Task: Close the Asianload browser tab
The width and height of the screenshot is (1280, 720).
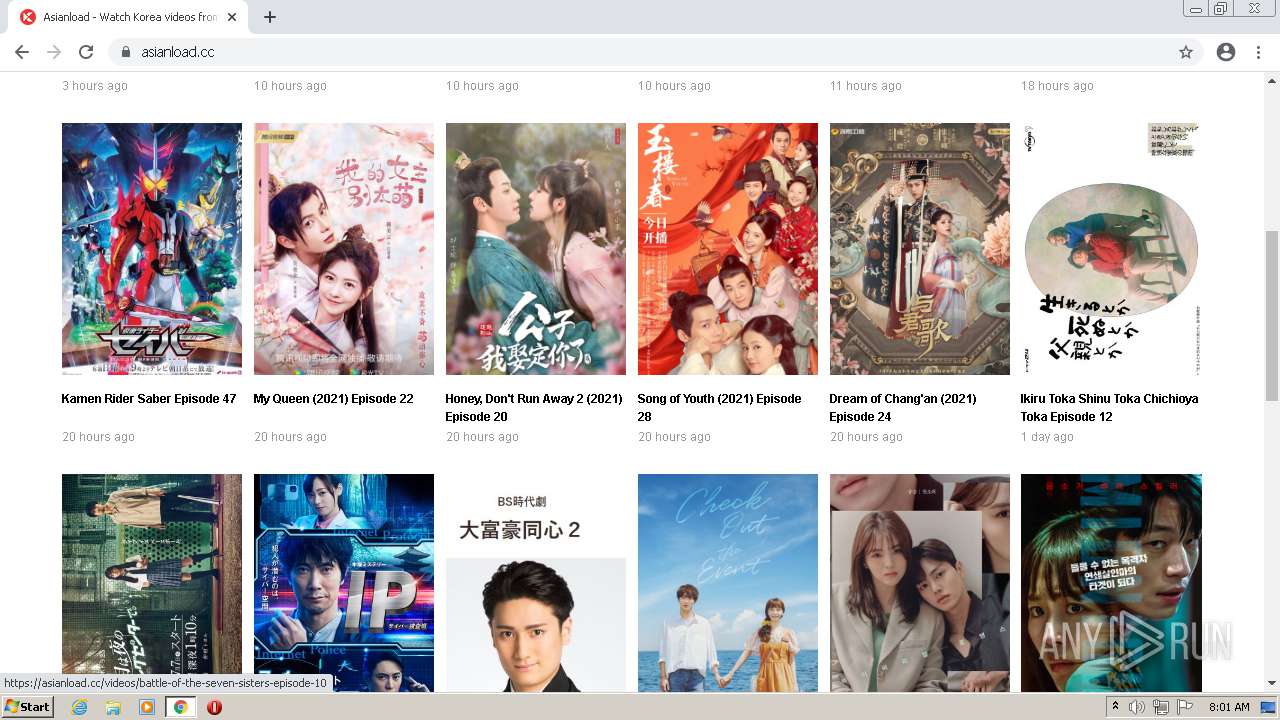Action: pyautogui.click(x=232, y=17)
